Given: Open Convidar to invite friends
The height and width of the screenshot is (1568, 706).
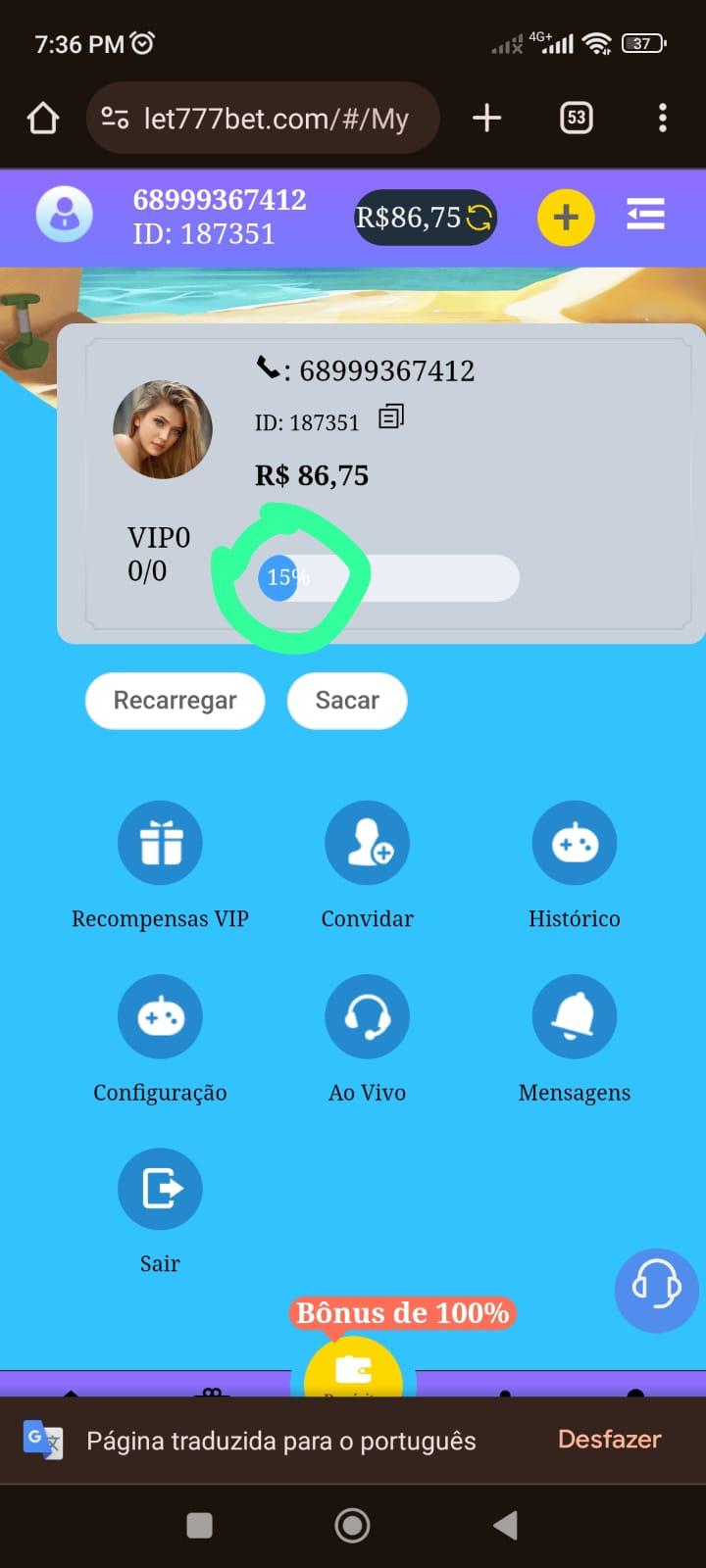Looking at the screenshot, I should (368, 844).
